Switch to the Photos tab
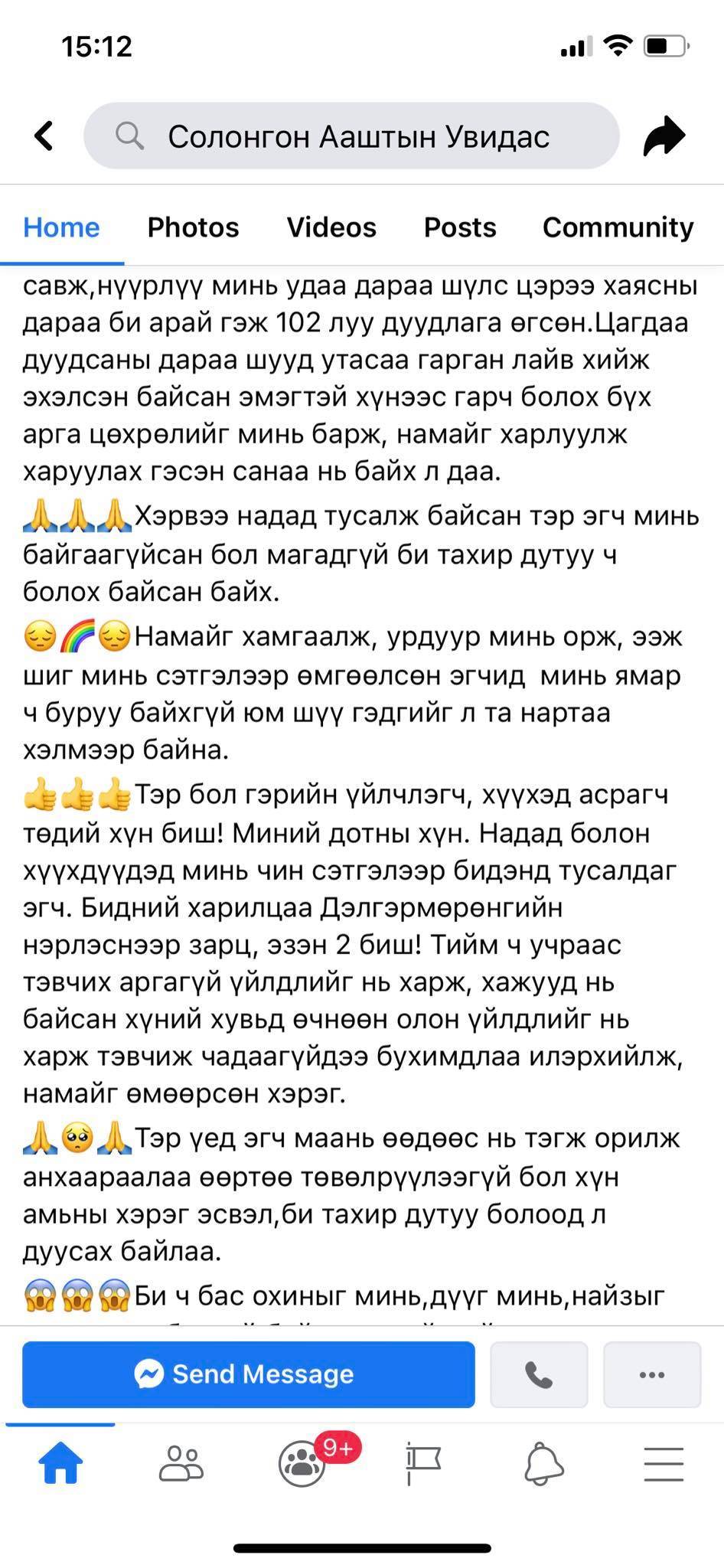The height and width of the screenshot is (1568, 724). coord(193,227)
